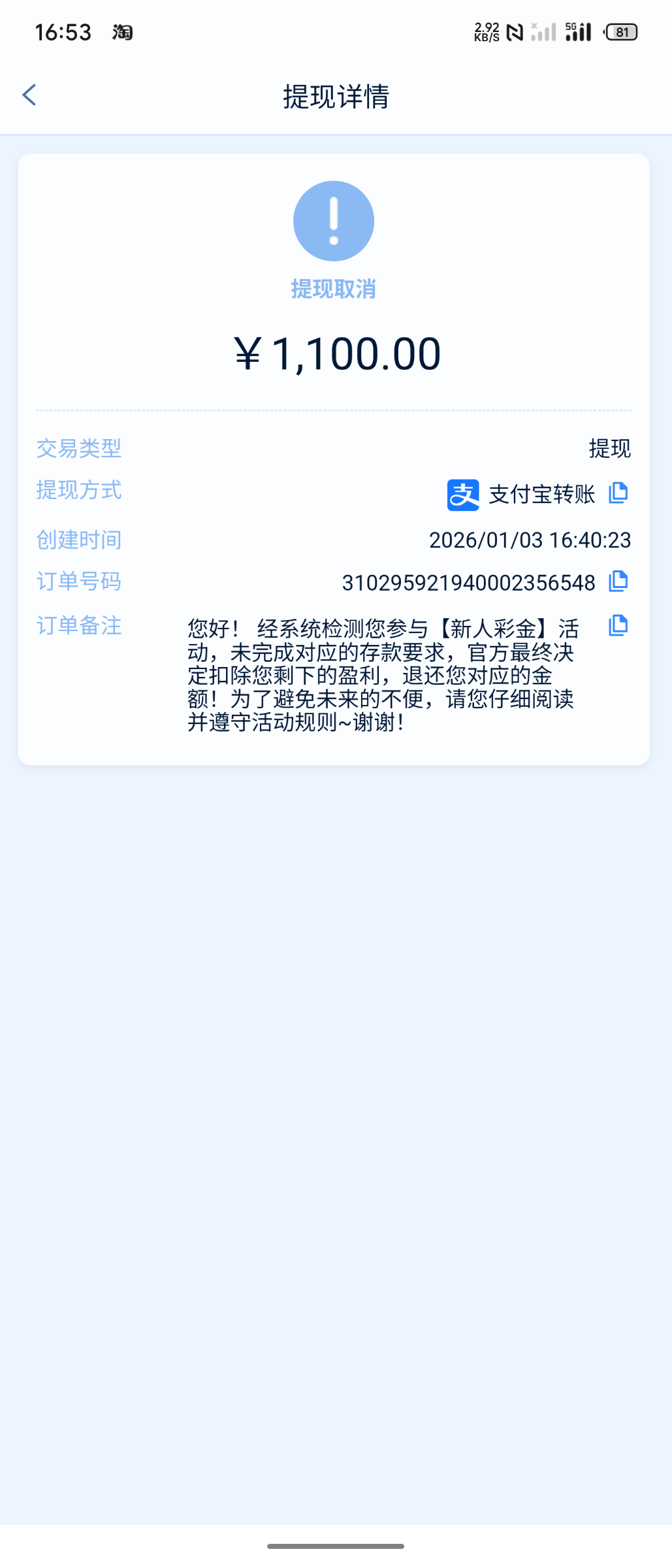
Task: Copy the 支付宝转账 withdrawal method
Action: pos(619,493)
